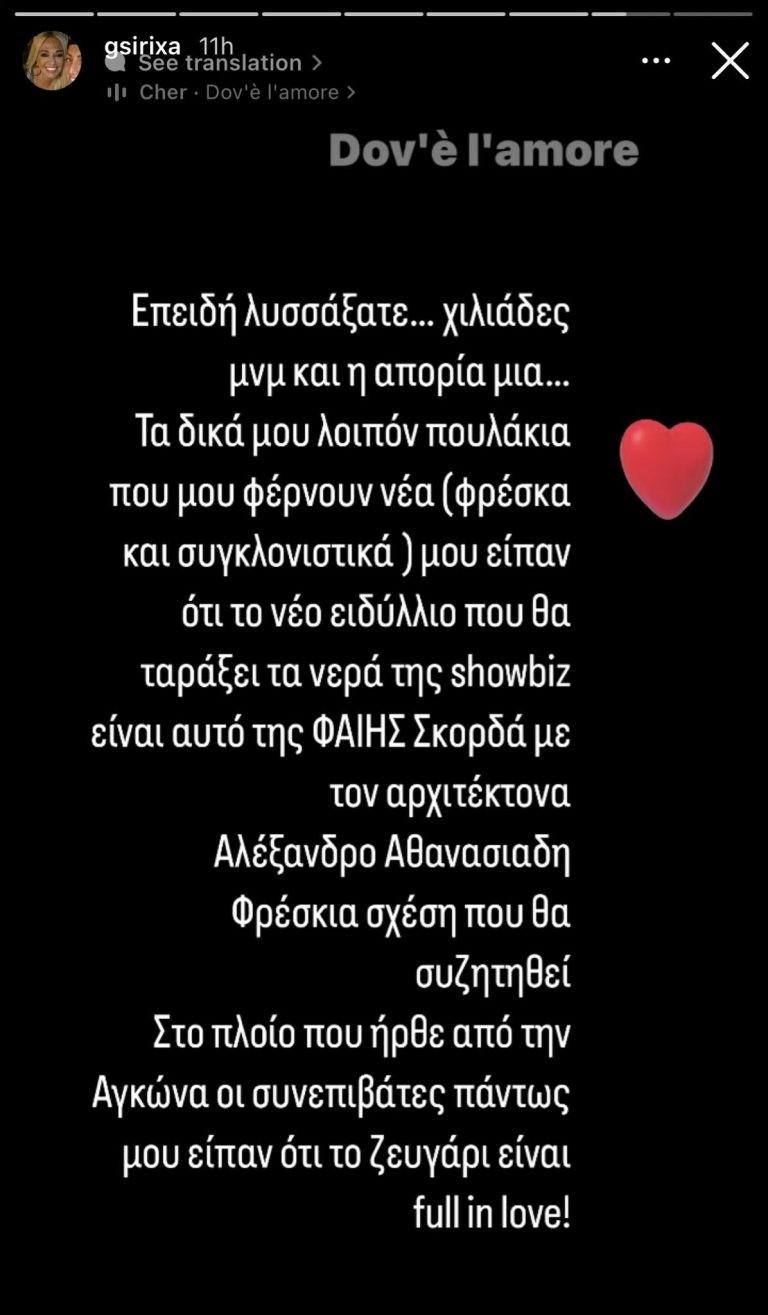Viewport: 768px width, 1315px height.
Task: Open the three-dot story options menu
Action: [x=656, y=61]
